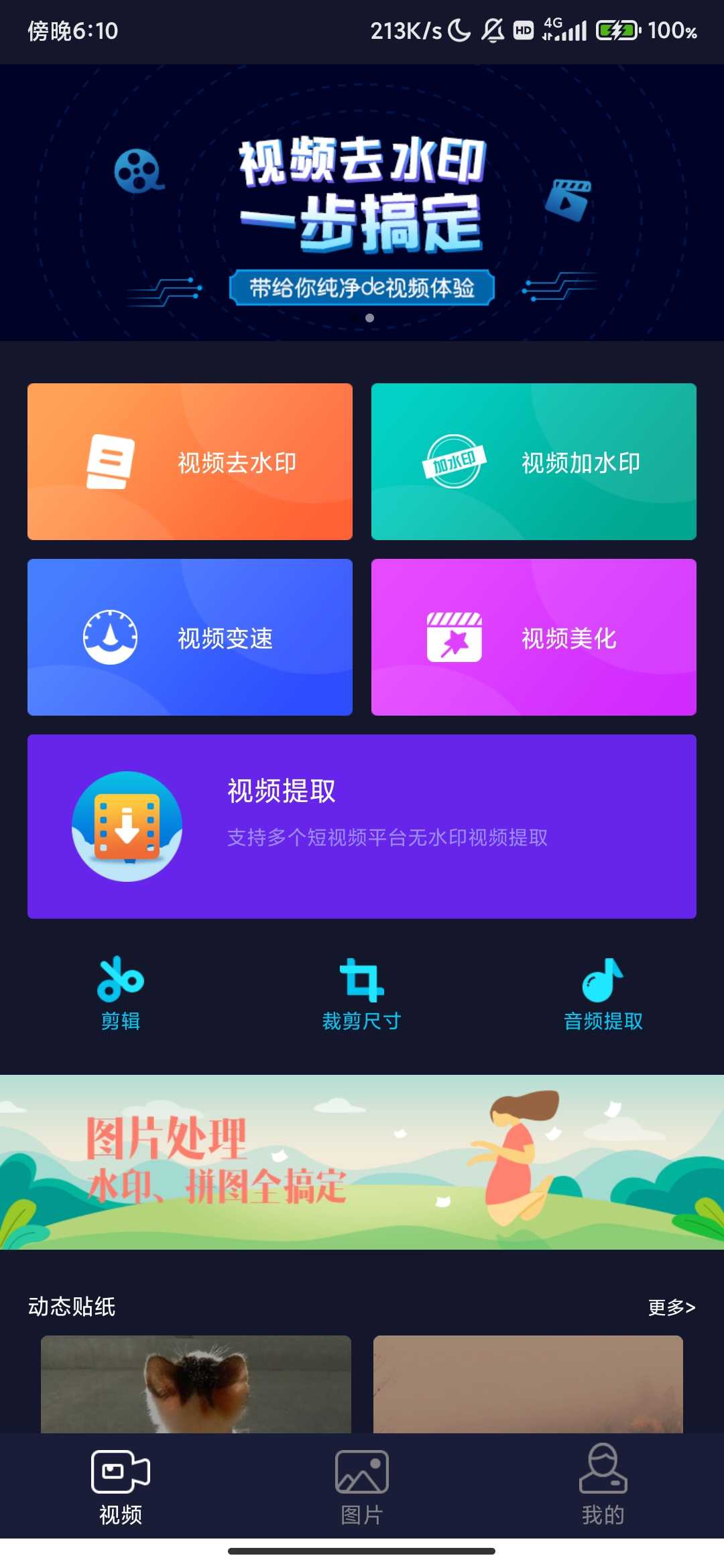Open the 视频去水印 banner at top

pos(362,202)
